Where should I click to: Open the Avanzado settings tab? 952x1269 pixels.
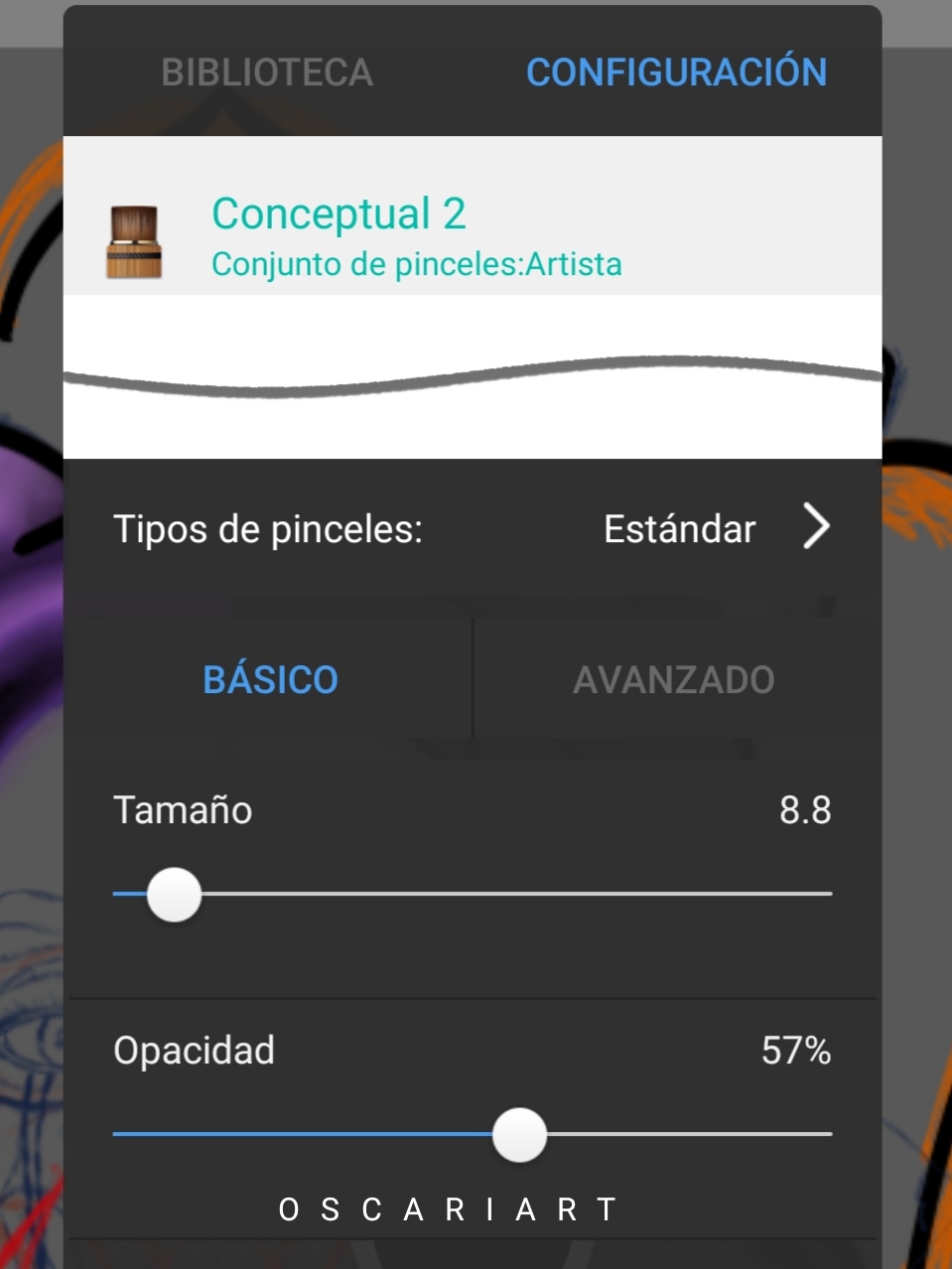click(x=673, y=680)
